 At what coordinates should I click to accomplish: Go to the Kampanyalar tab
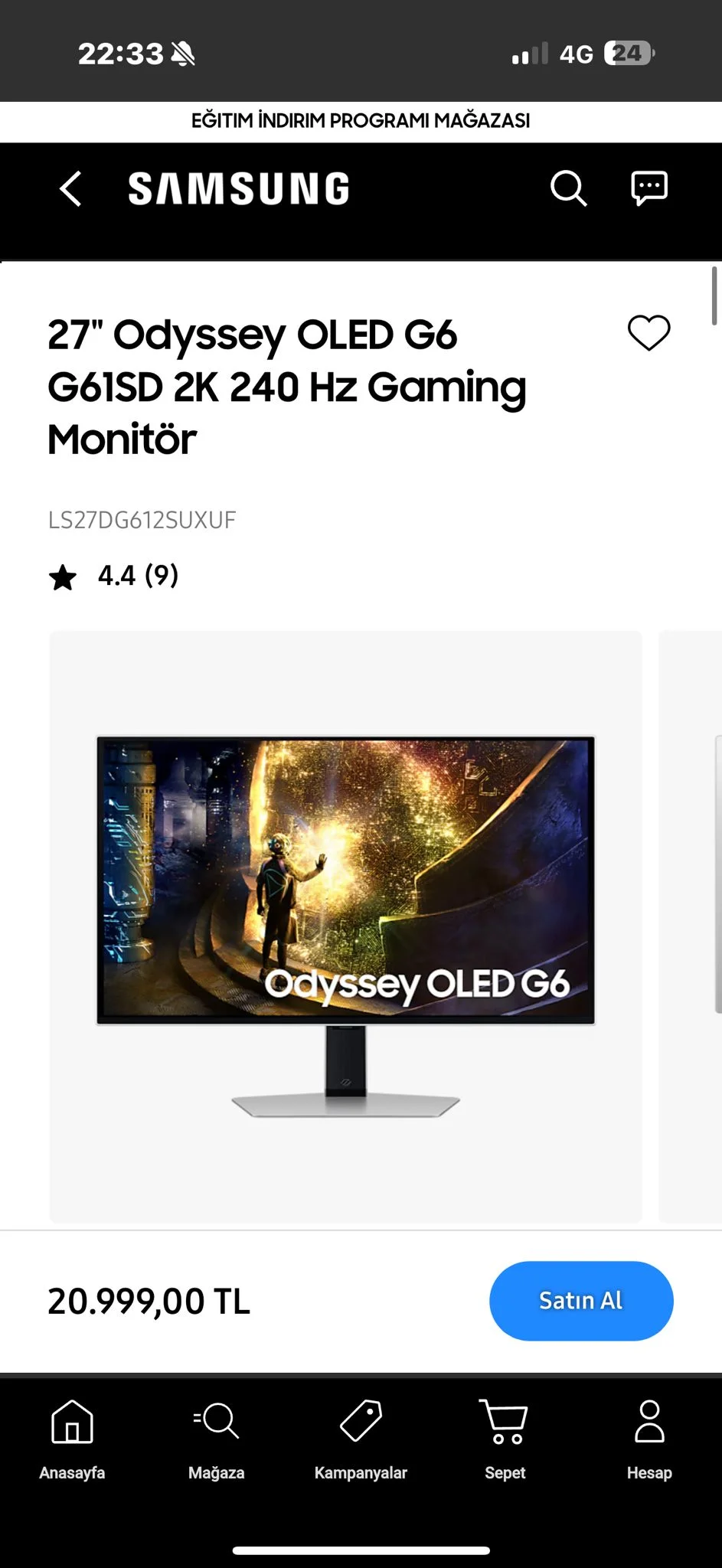pyautogui.click(x=361, y=1439)
